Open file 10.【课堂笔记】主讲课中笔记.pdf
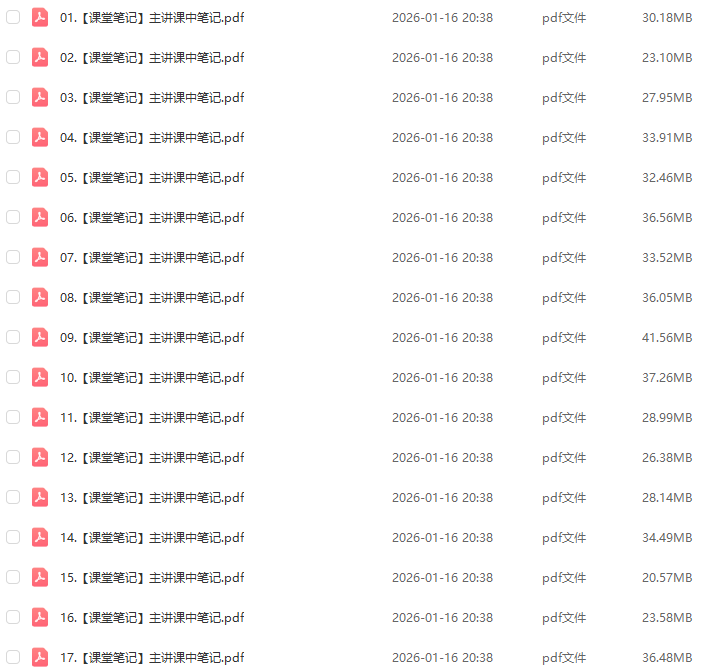Viewport: 701px width, 668px height. [x=152, y=377]
